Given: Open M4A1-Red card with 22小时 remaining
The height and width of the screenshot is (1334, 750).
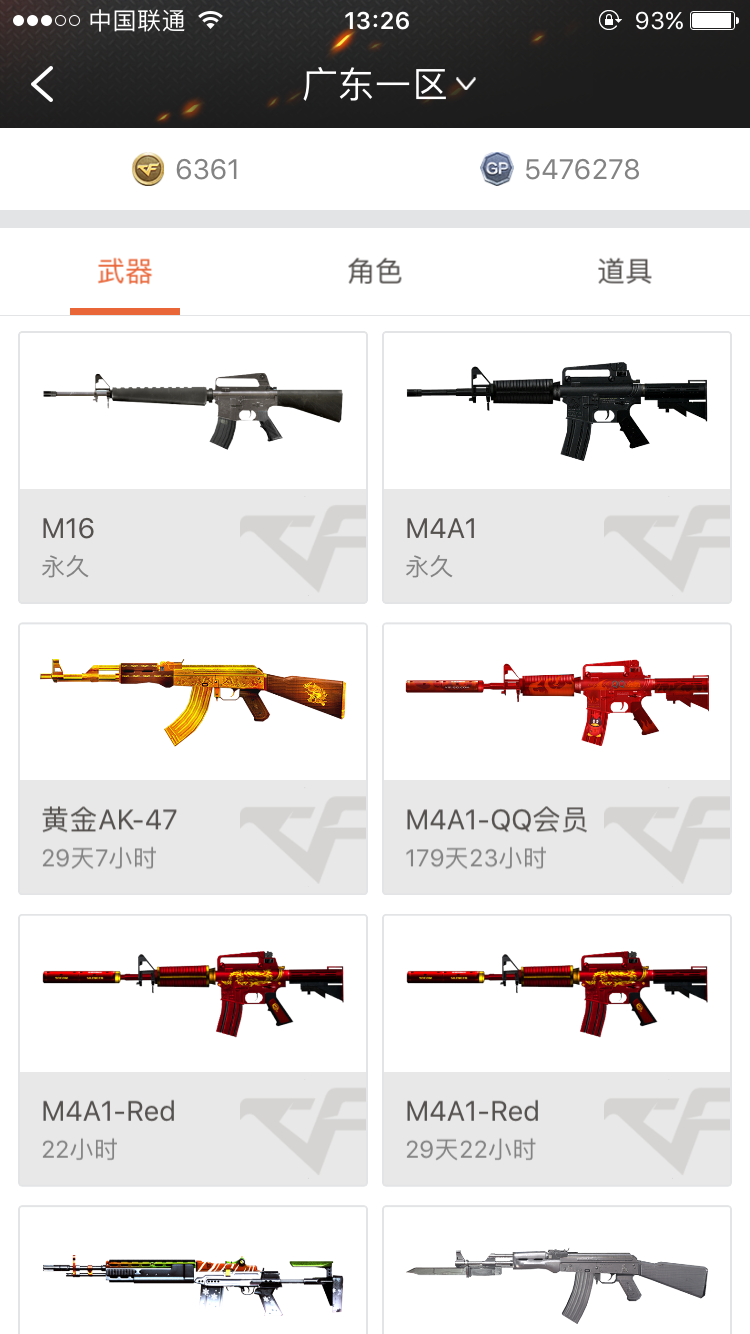Looking at the screenshot, I should pyautogui.click(x=193, y=1051).
